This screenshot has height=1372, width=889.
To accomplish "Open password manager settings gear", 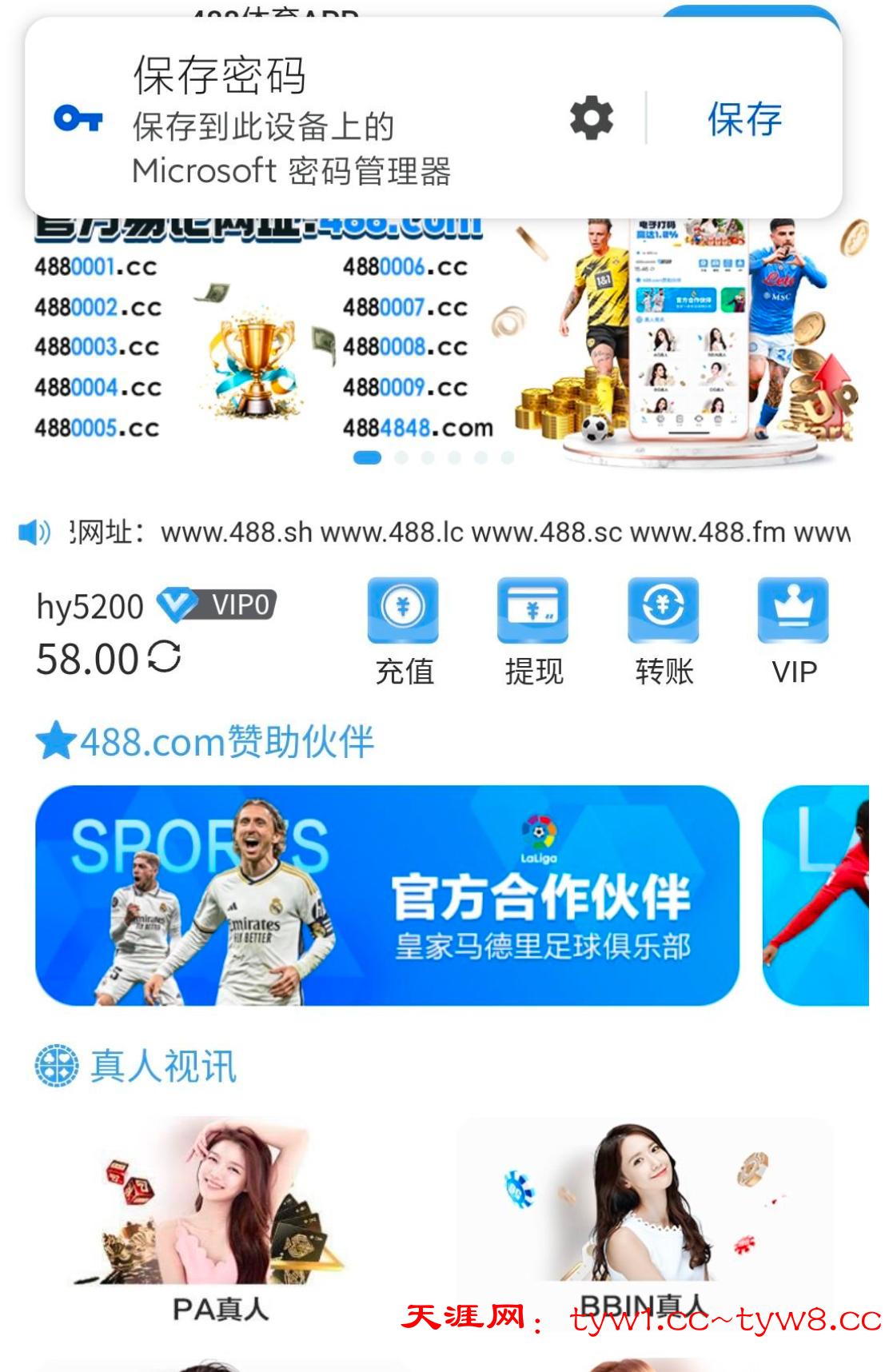I will tap(592, 118).
